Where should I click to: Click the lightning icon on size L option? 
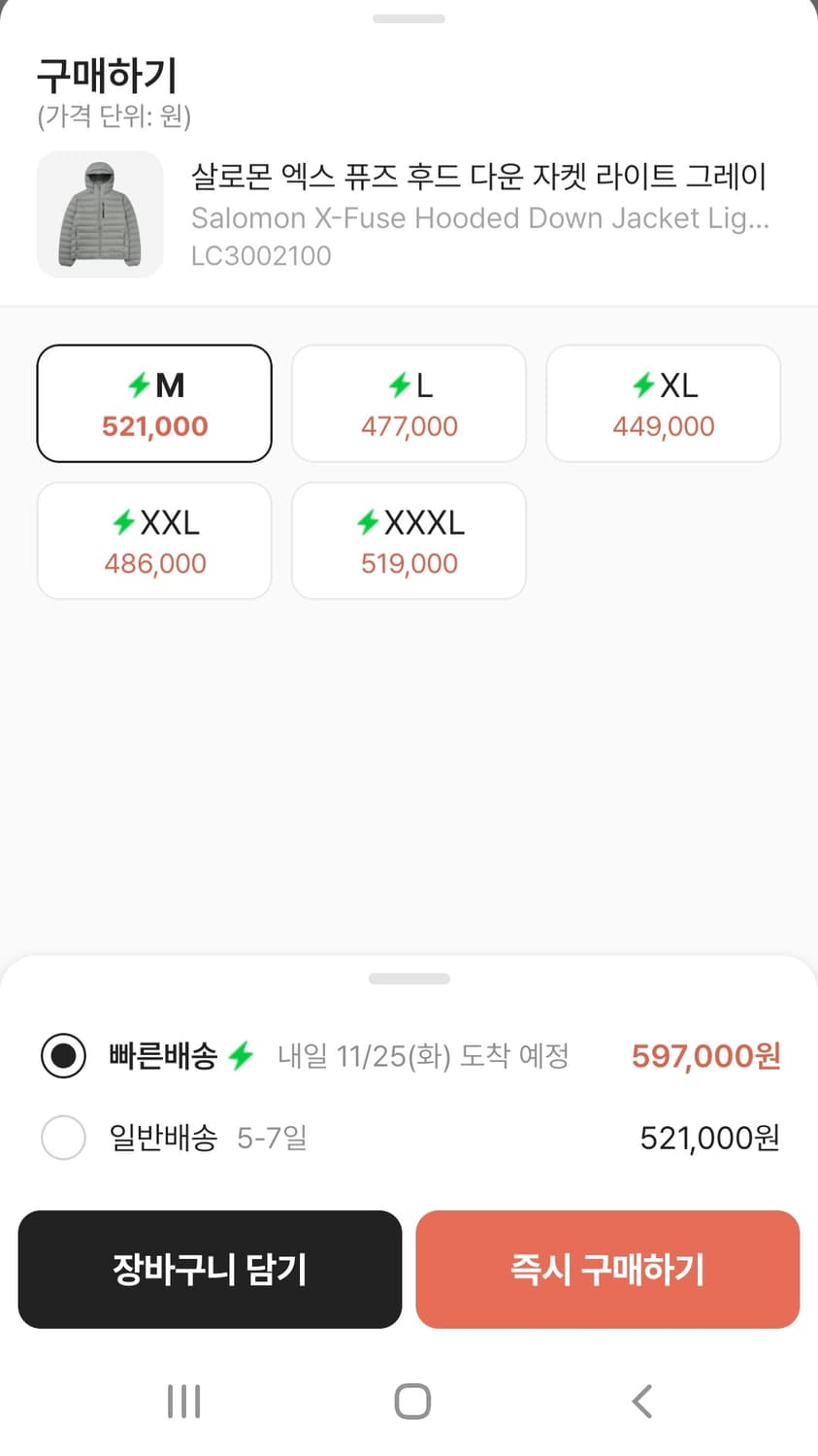point(401,383)
